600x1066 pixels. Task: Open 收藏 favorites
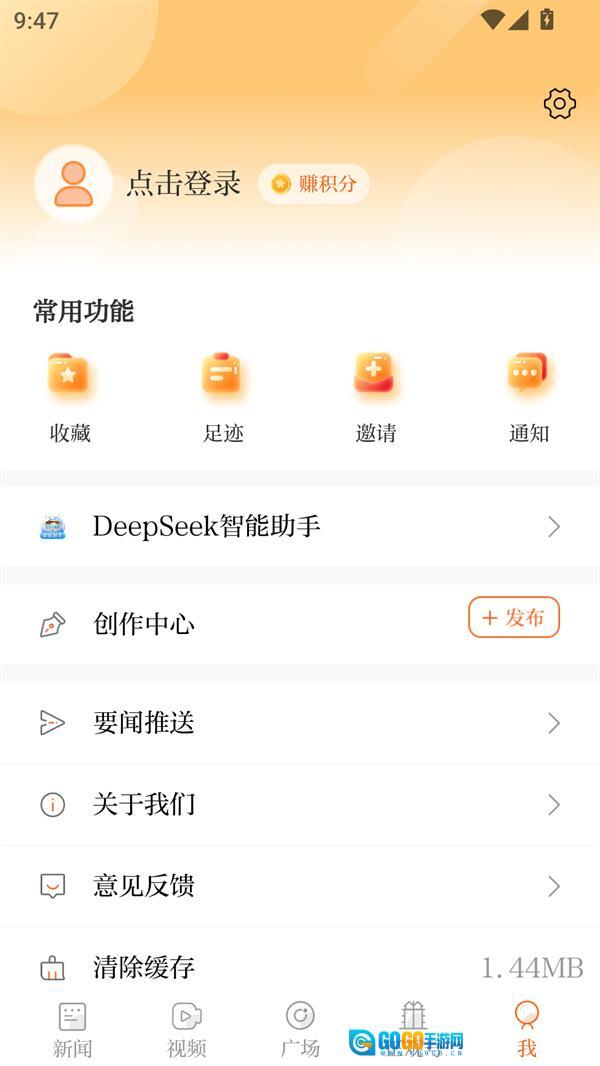click(x=70, y=397)
